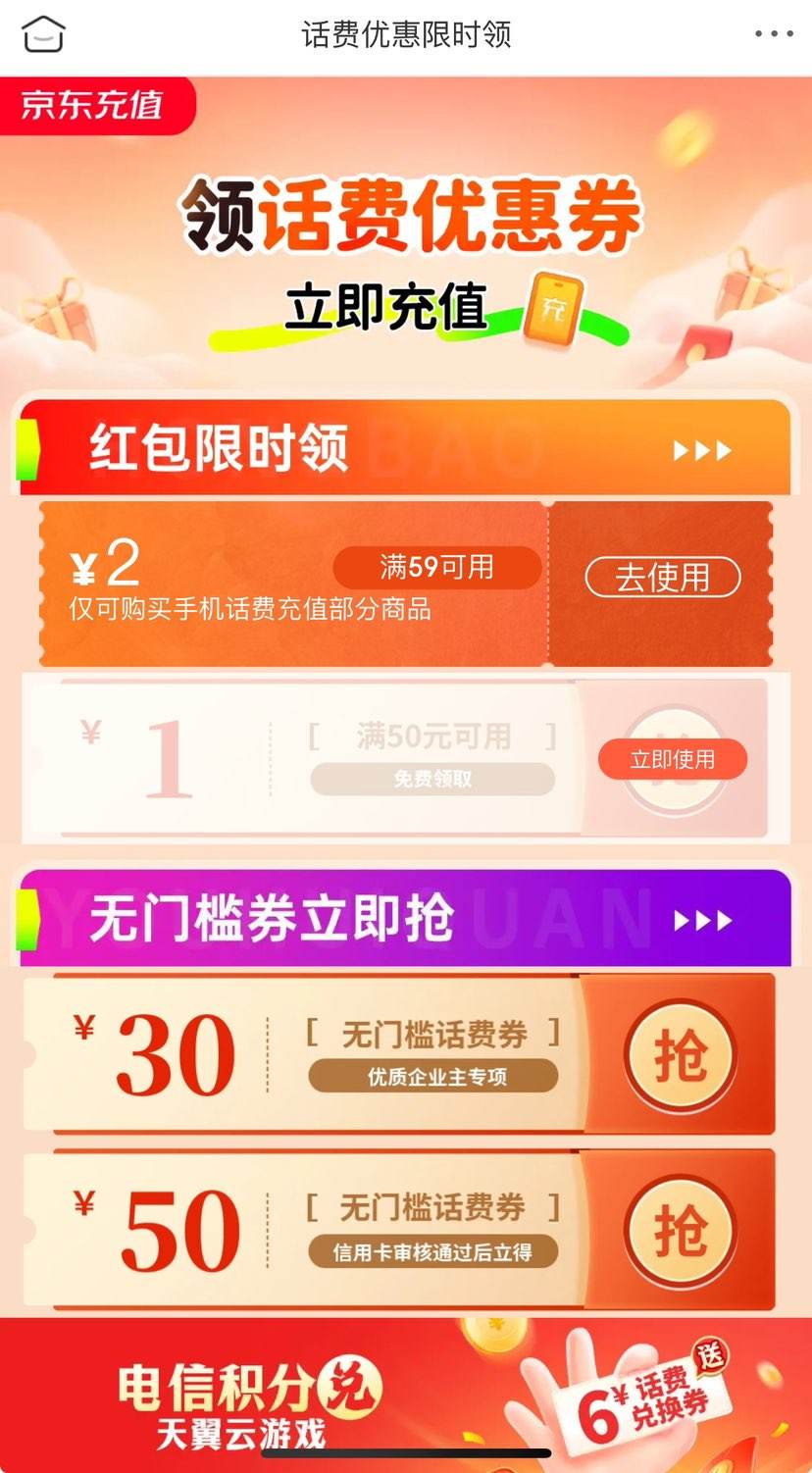This screenshot has height=1473, width=812.
Task: Open the 红包限时领 section arrows
Action: (x=702, y=450)
